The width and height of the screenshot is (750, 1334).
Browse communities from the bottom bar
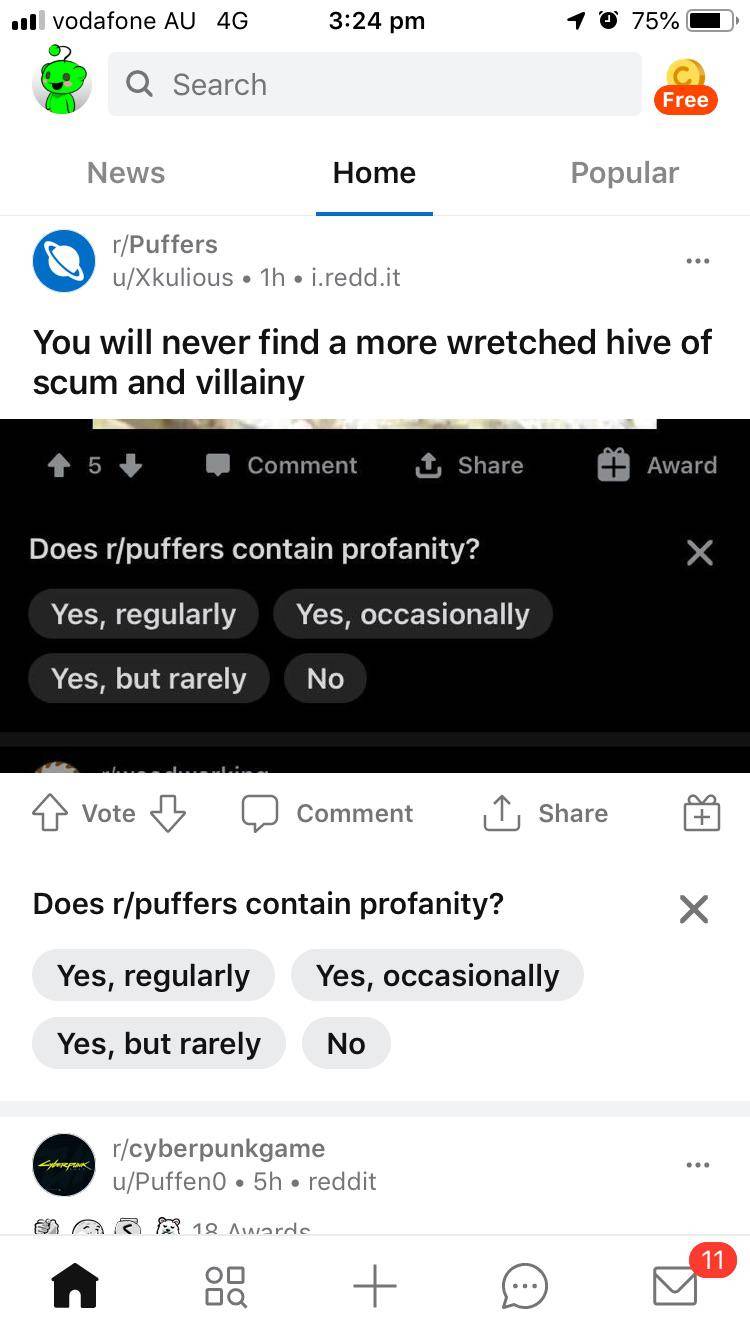point(225,1286)
